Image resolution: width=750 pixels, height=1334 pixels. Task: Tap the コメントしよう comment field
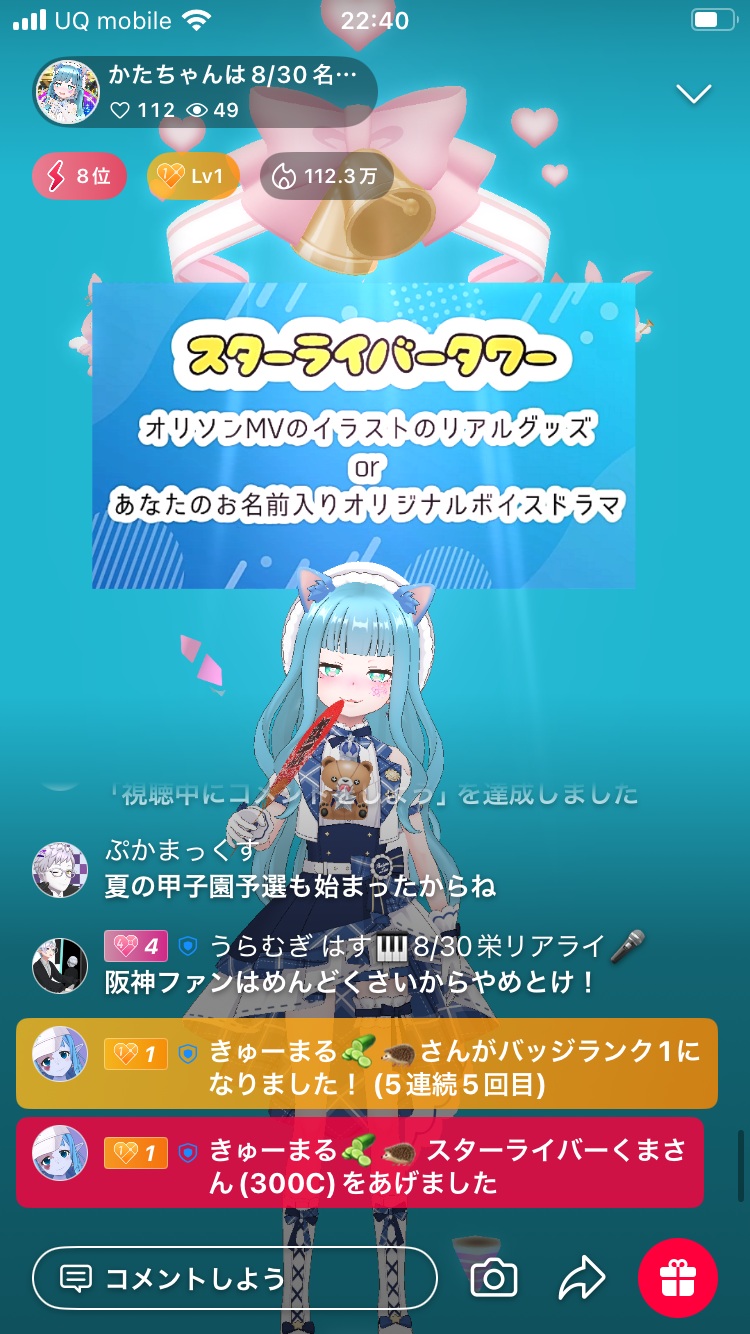[235, 1277]
